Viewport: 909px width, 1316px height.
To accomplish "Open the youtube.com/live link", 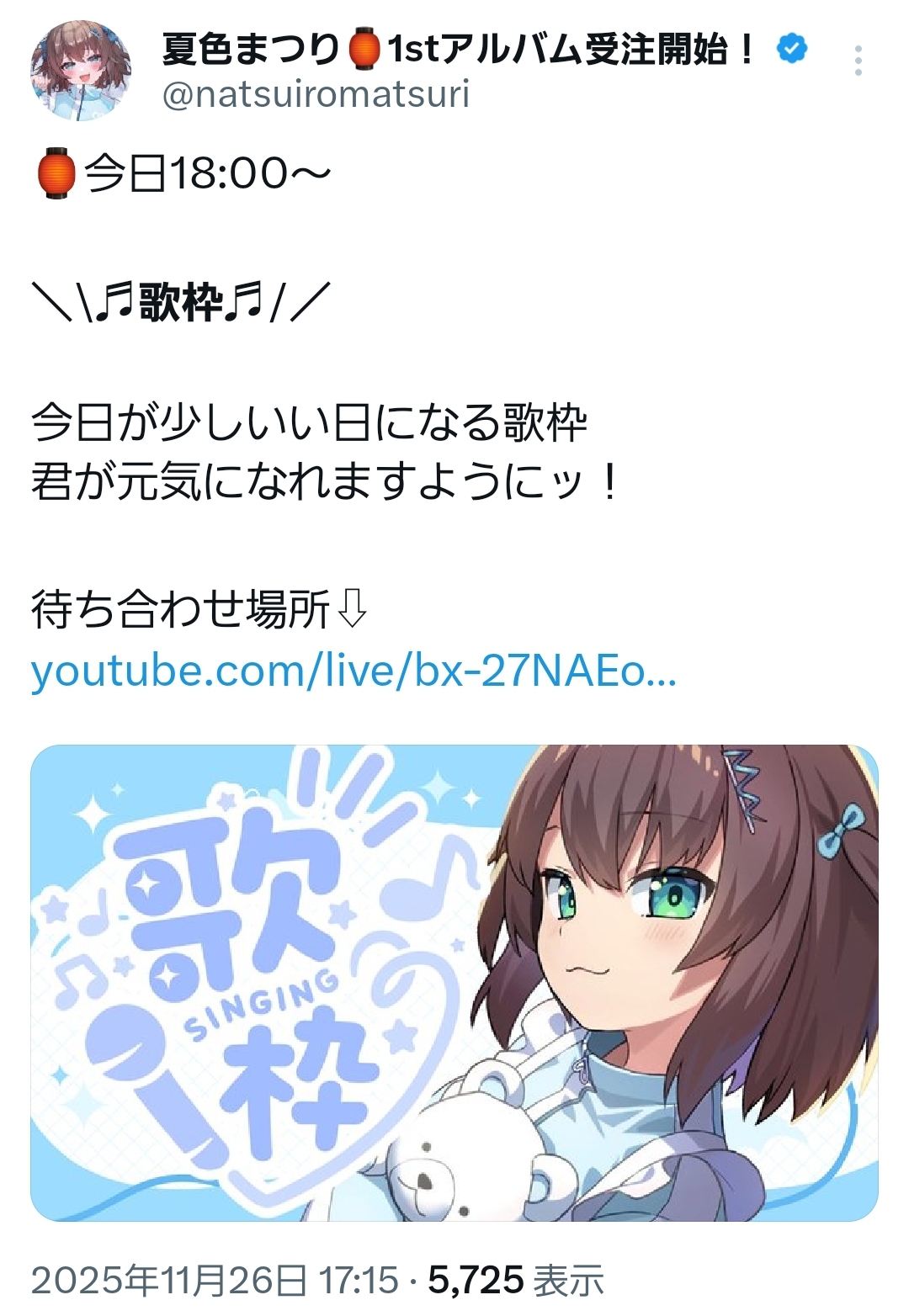I will pyautogui.click(x=353, y=671).
